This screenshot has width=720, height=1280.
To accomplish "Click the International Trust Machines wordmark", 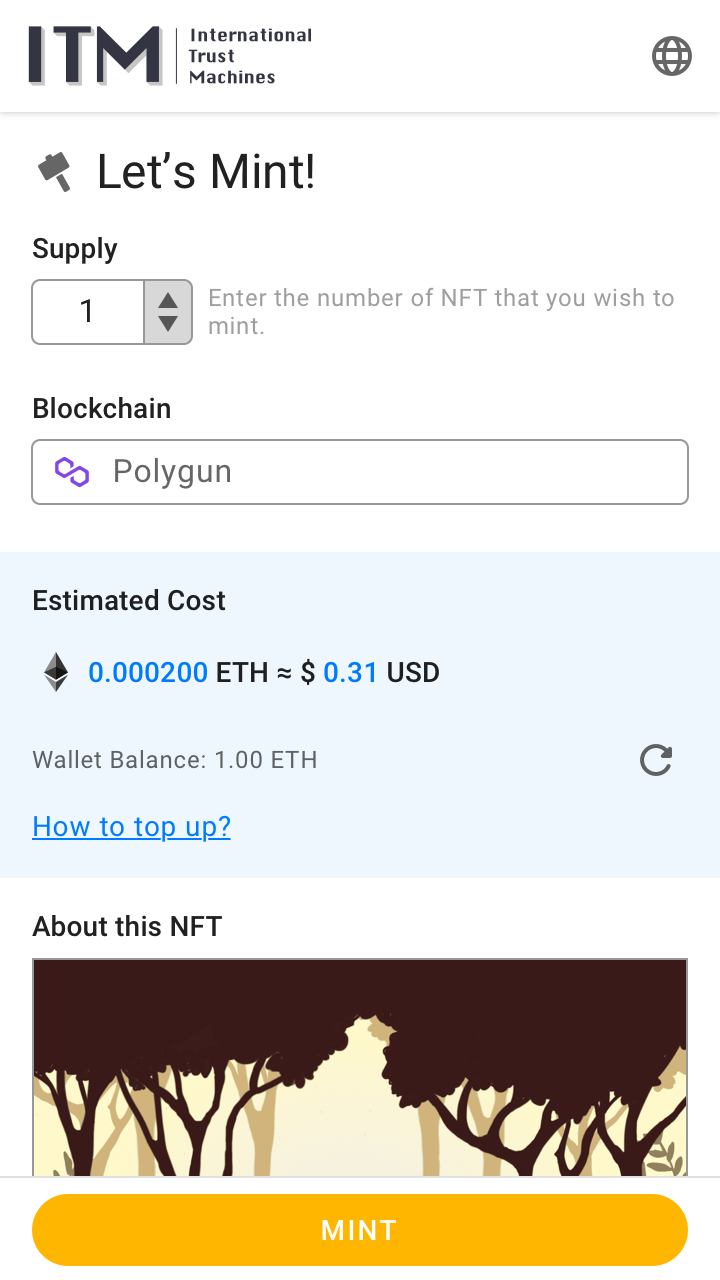I will coord(247,56).
